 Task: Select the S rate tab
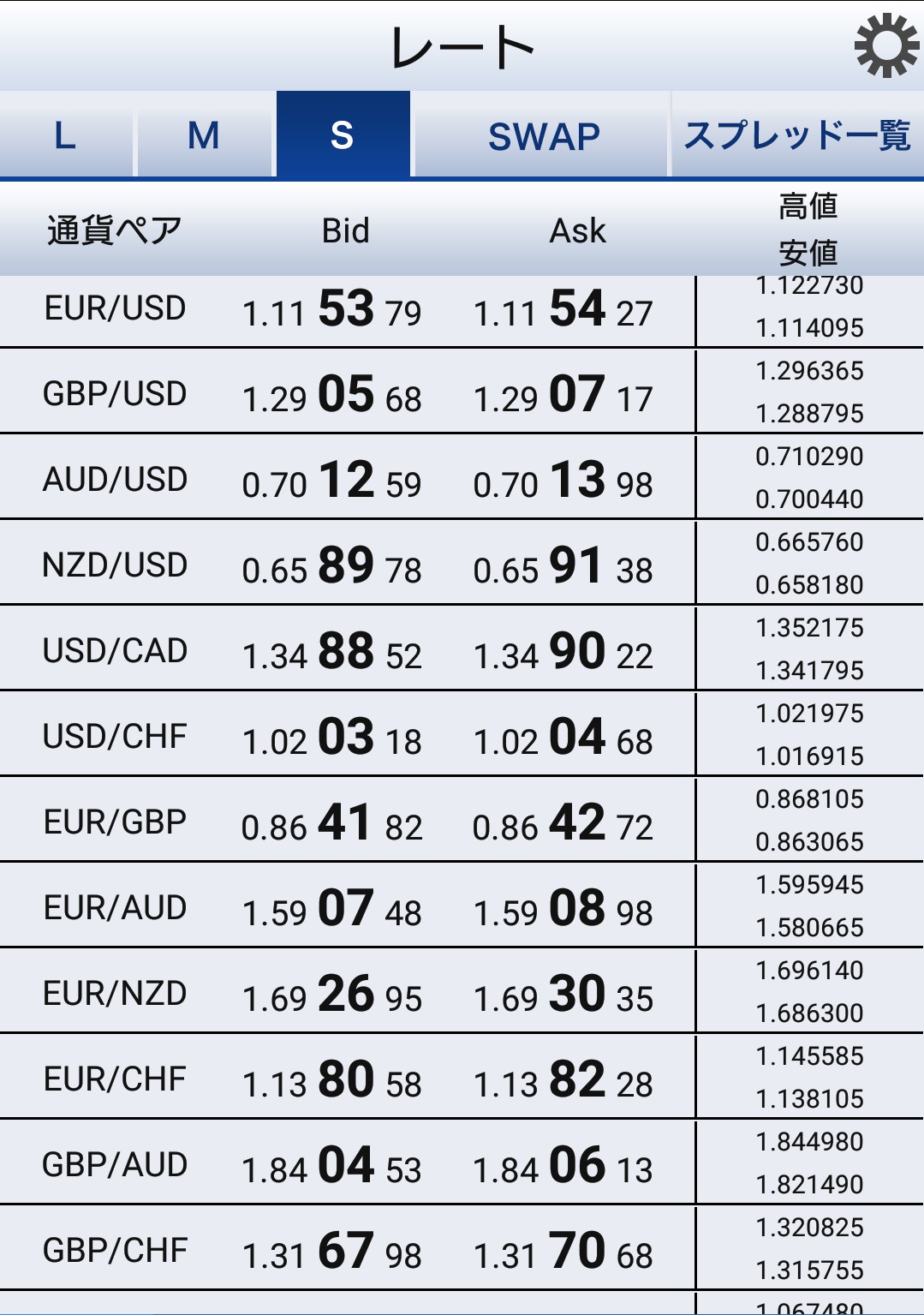click(343, 135)
